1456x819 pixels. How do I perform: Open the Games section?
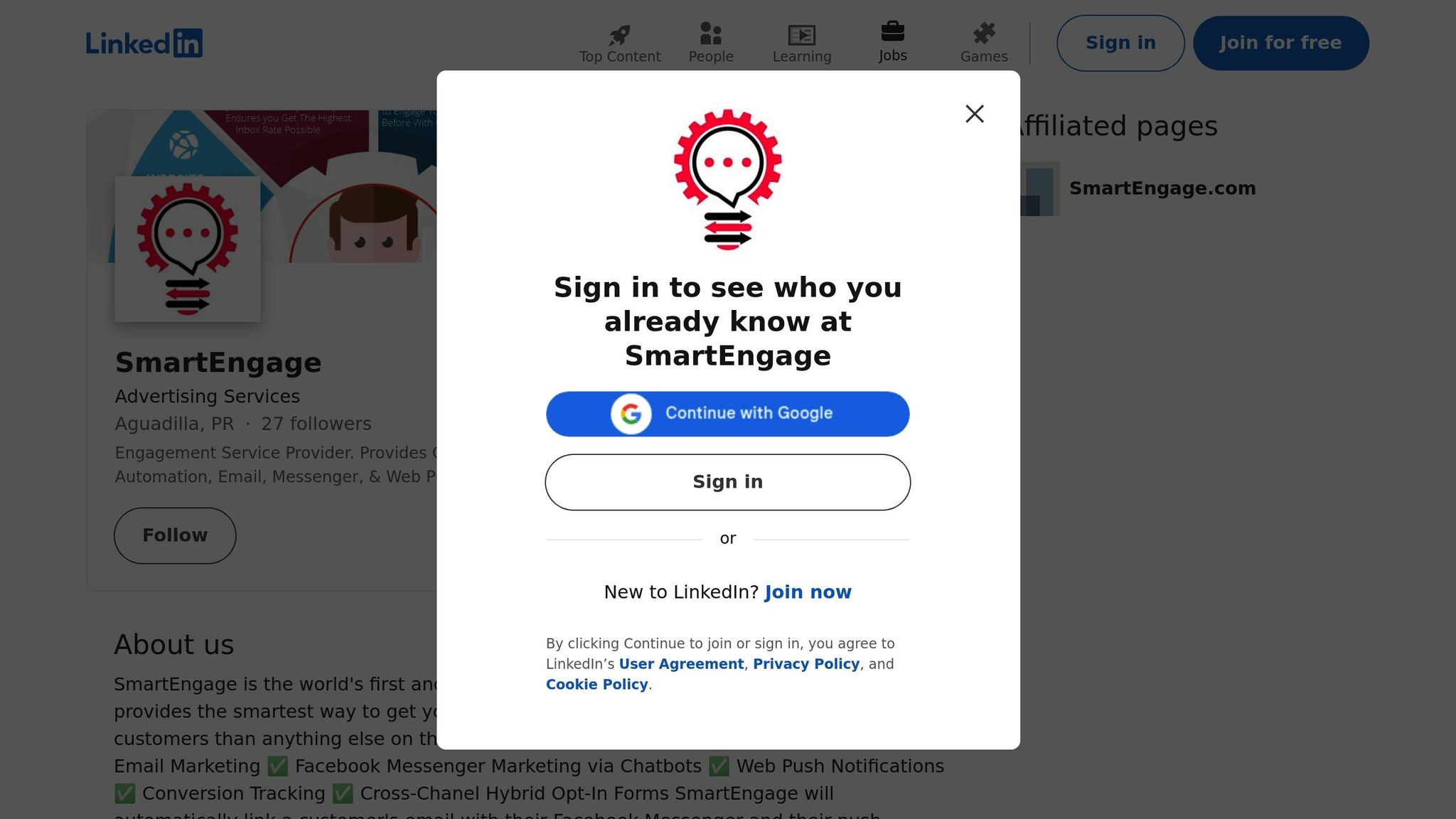(x=983, y=44)
